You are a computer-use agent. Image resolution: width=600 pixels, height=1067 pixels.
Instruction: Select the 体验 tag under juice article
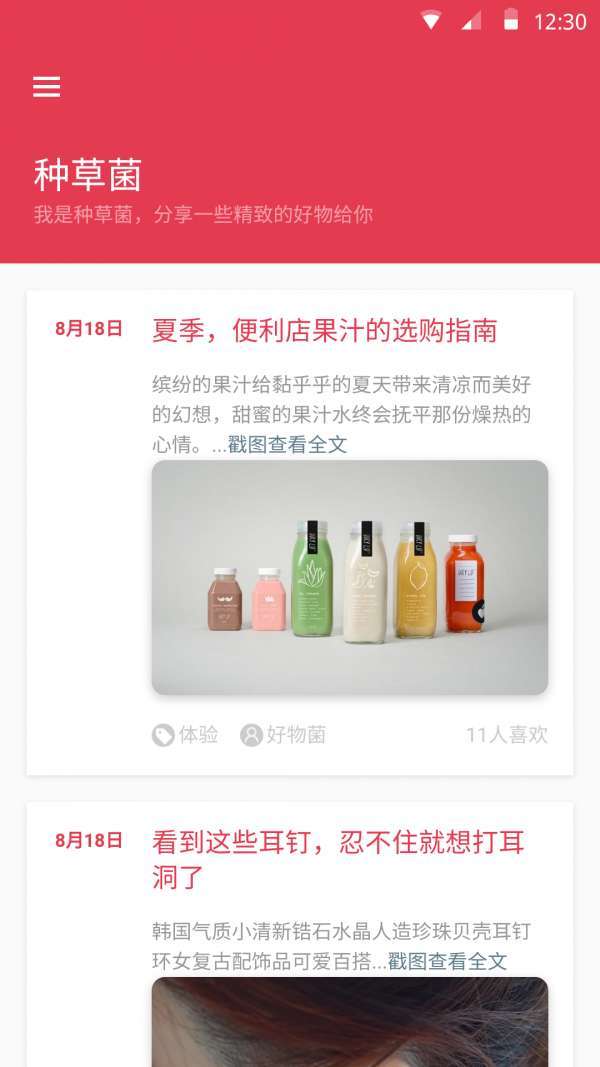(186, 735)
